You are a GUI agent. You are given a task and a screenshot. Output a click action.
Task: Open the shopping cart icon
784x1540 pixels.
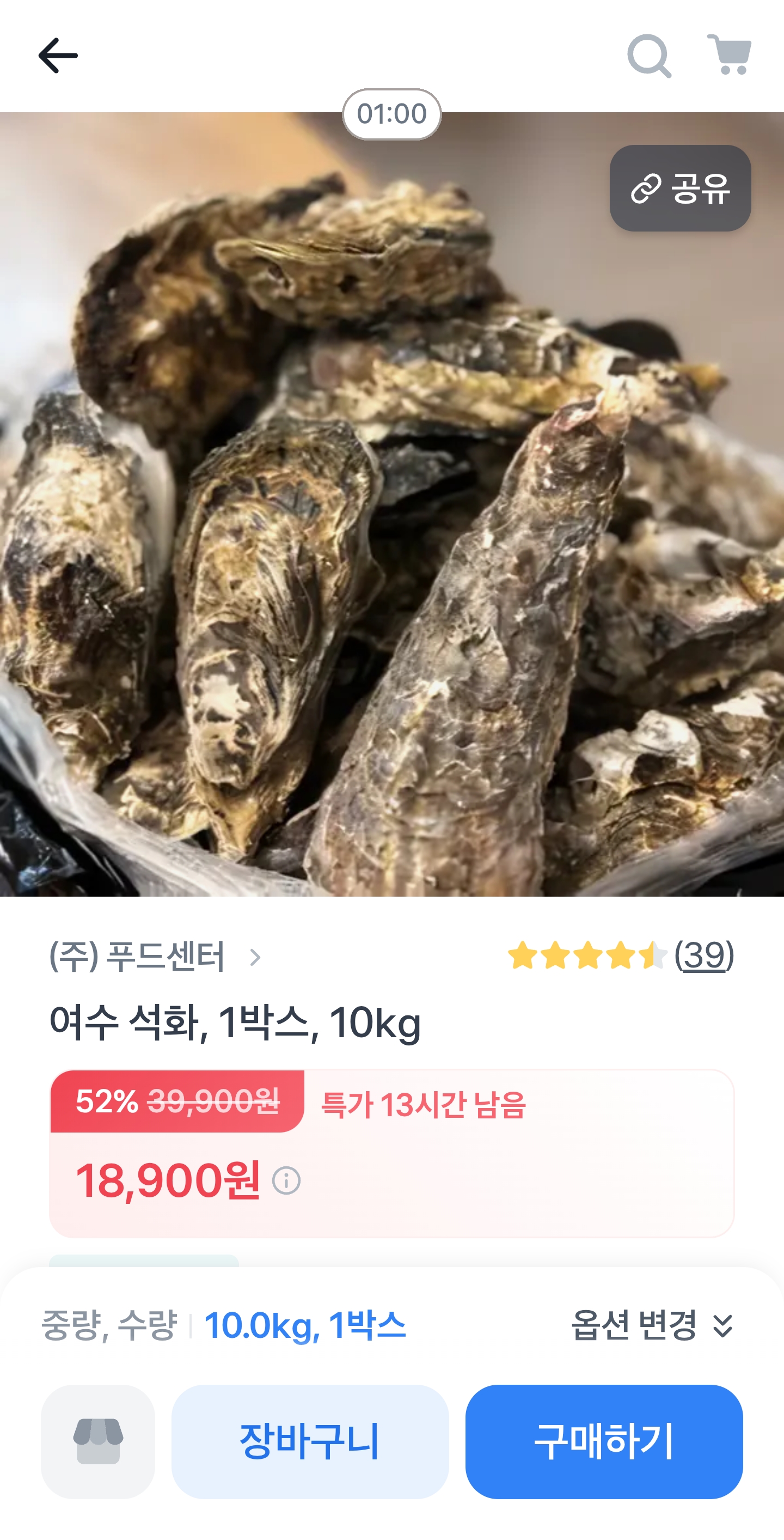point(729,54)
